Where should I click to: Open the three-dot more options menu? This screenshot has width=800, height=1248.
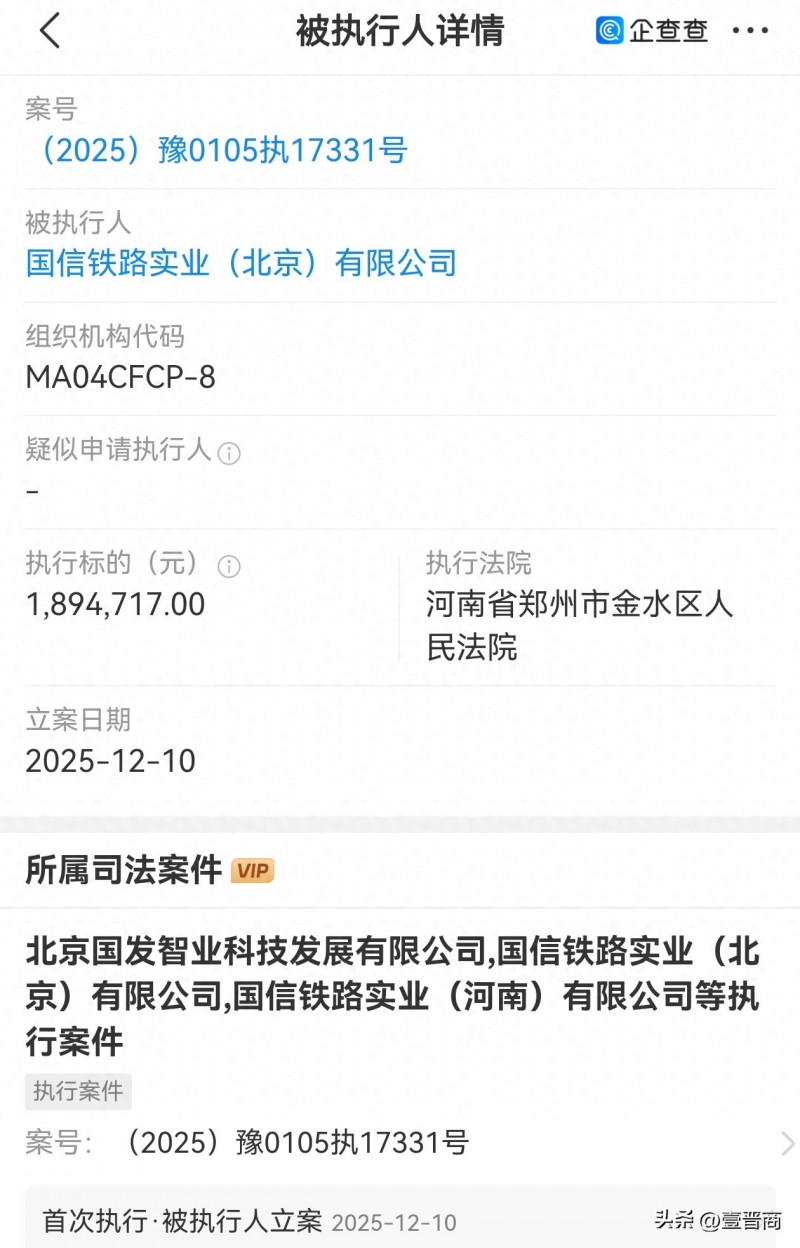click(x=749, y=32)
